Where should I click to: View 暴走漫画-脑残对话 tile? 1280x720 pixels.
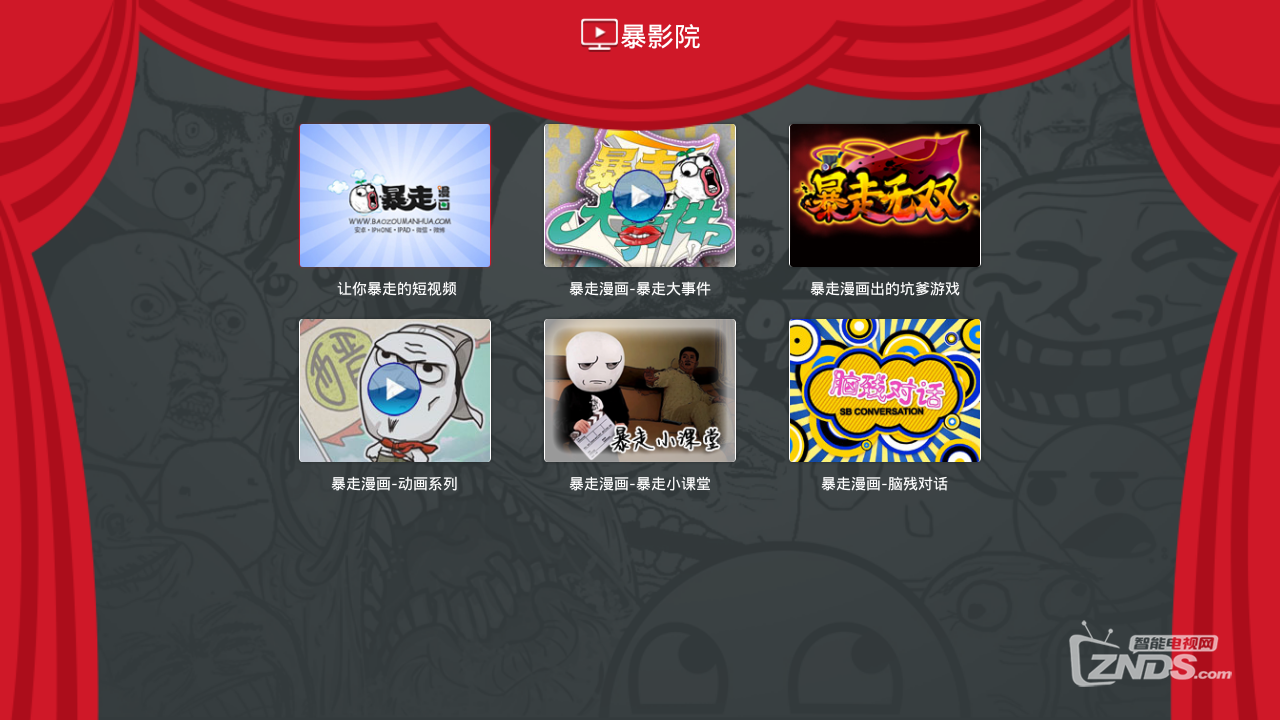point(885,391)
